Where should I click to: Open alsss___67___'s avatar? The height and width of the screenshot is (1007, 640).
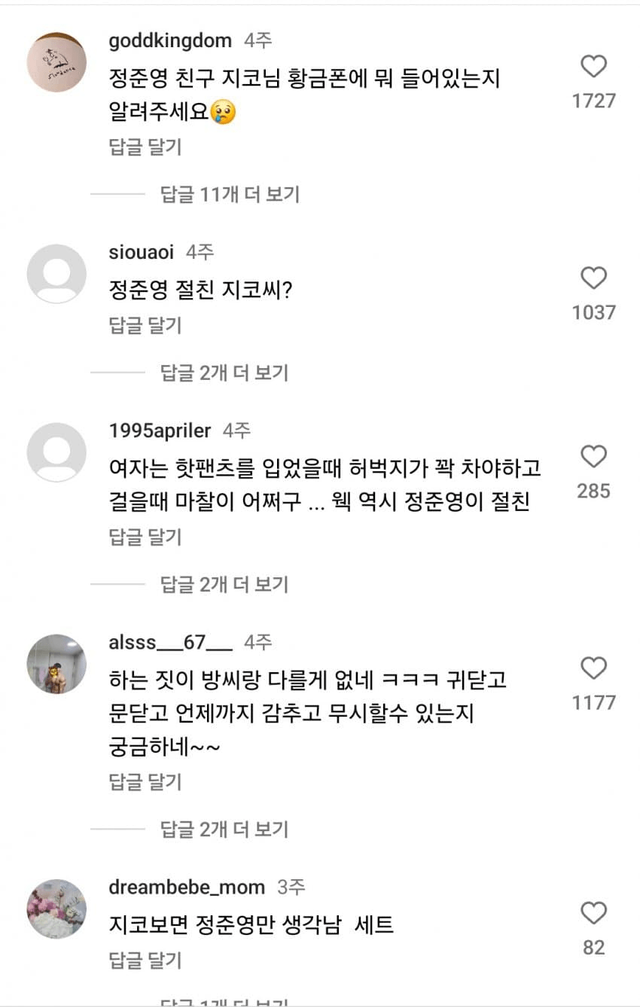point(56,664)
